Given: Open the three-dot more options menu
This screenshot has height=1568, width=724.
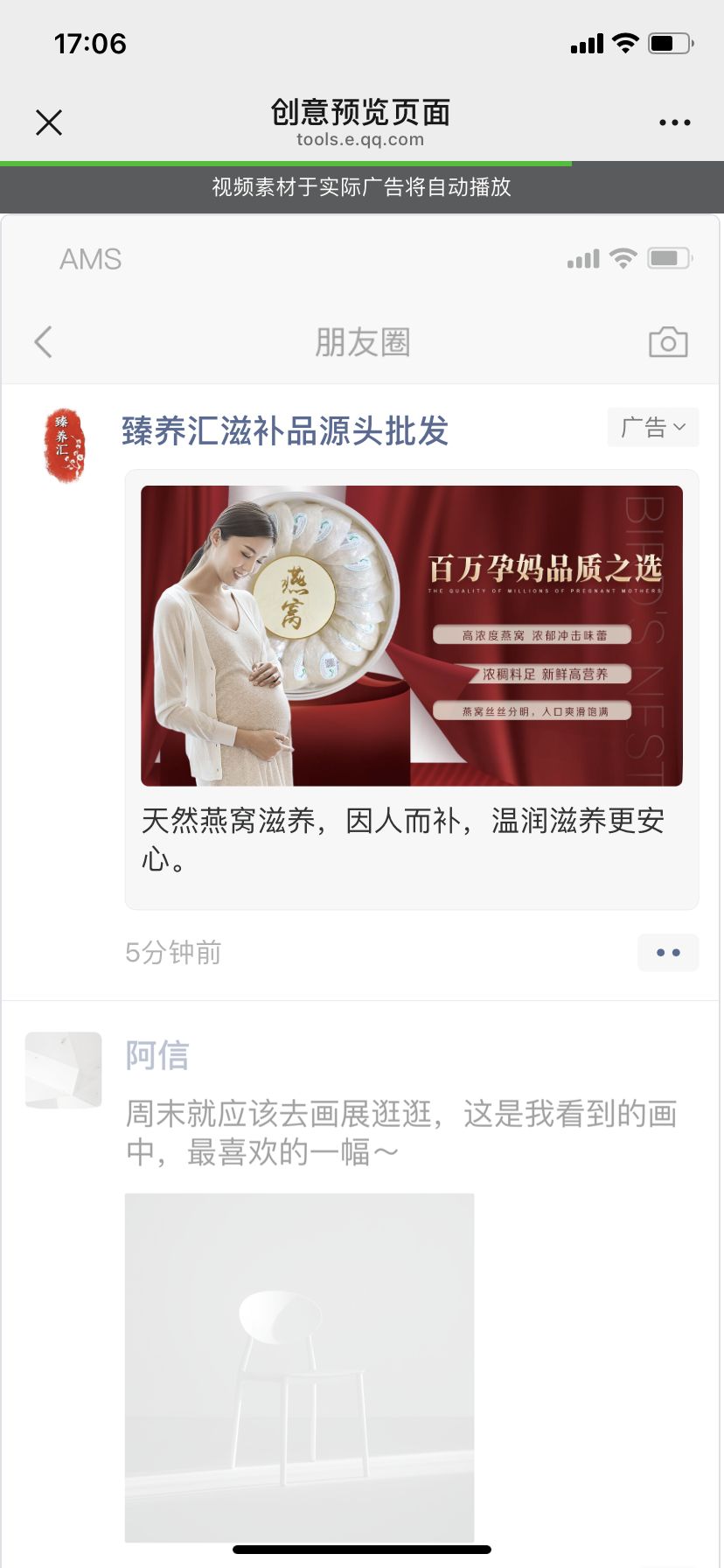Looking at the screenshot, I should [675, 122].
